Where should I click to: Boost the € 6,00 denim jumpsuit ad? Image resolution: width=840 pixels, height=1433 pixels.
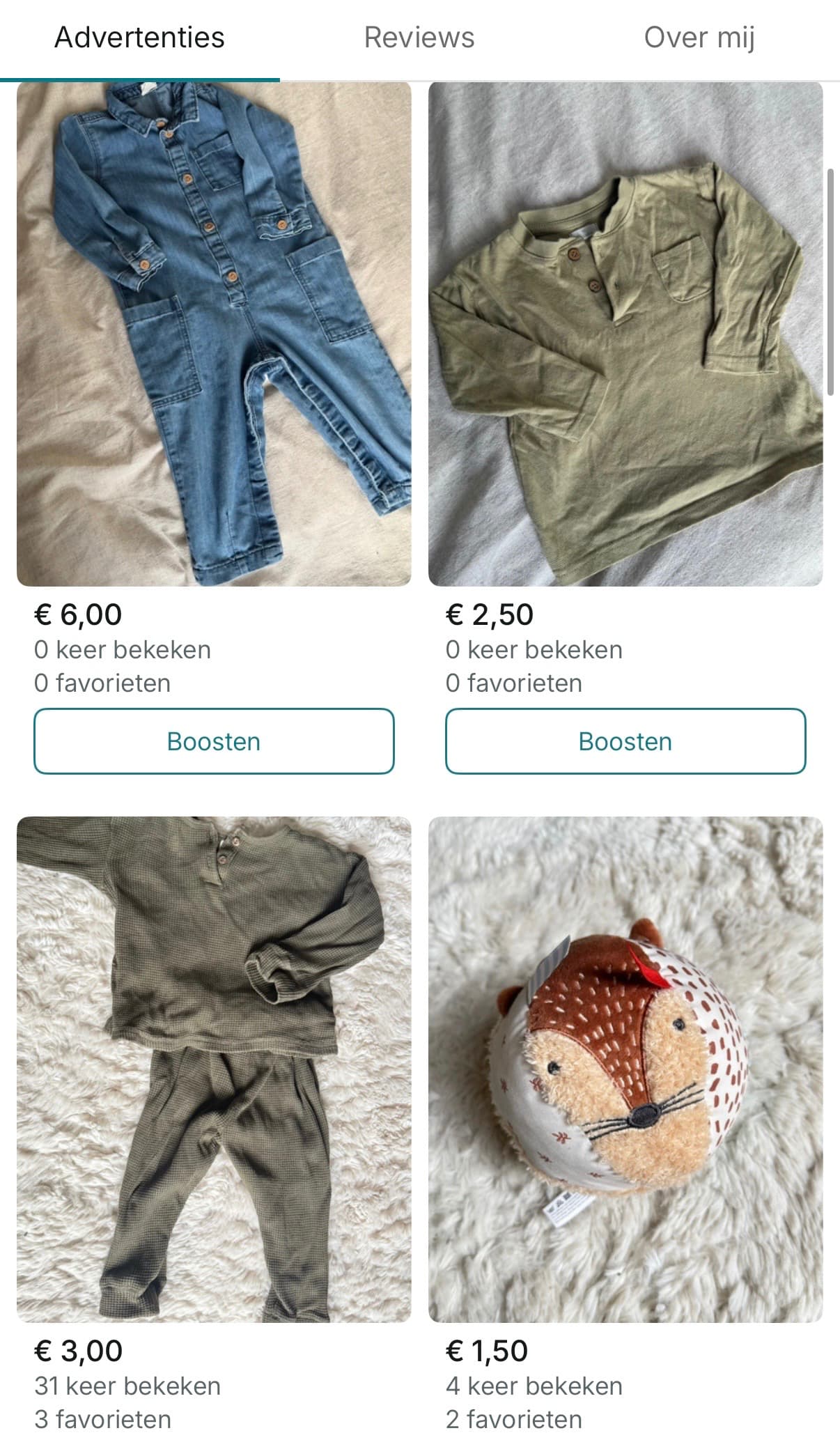[214, 741]
